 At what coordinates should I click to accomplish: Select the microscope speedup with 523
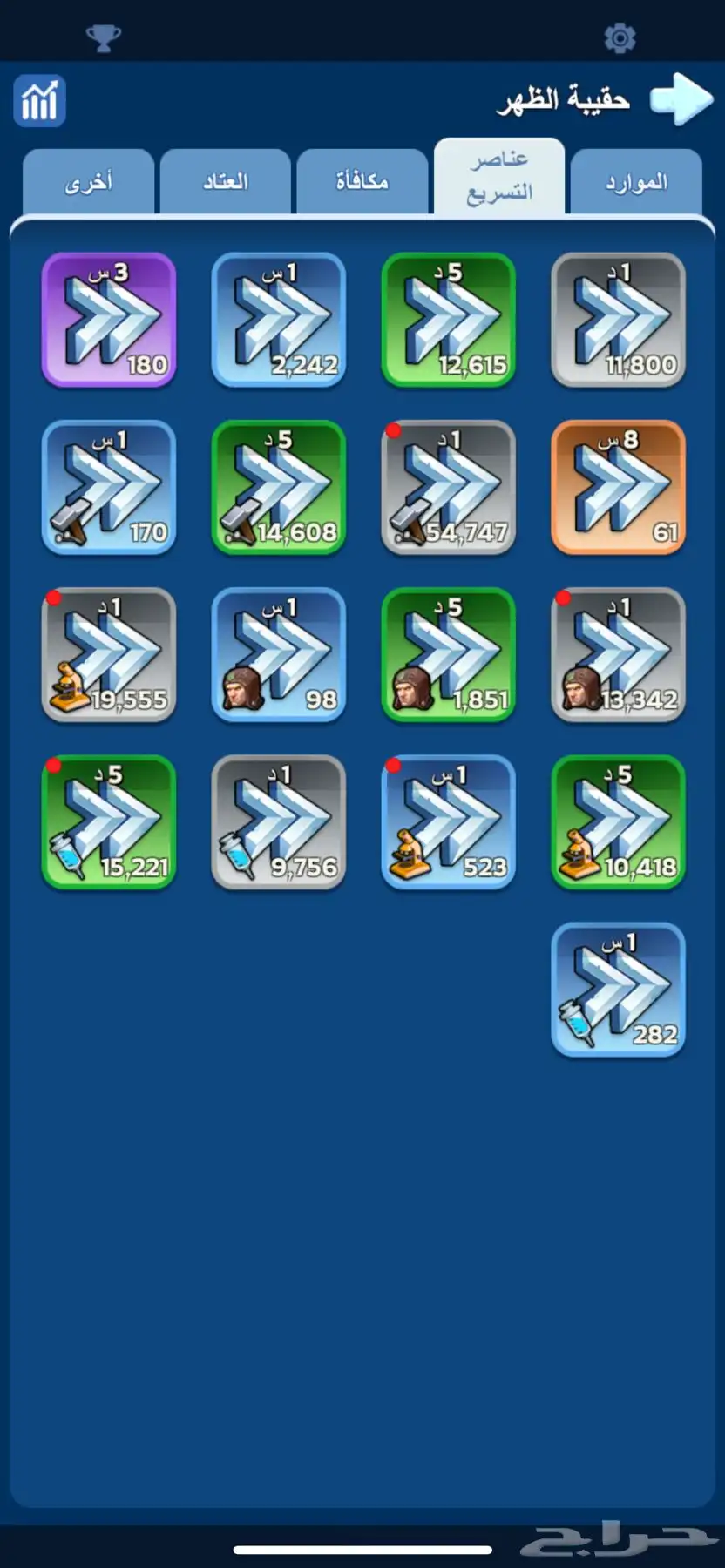tap(449, 821)
